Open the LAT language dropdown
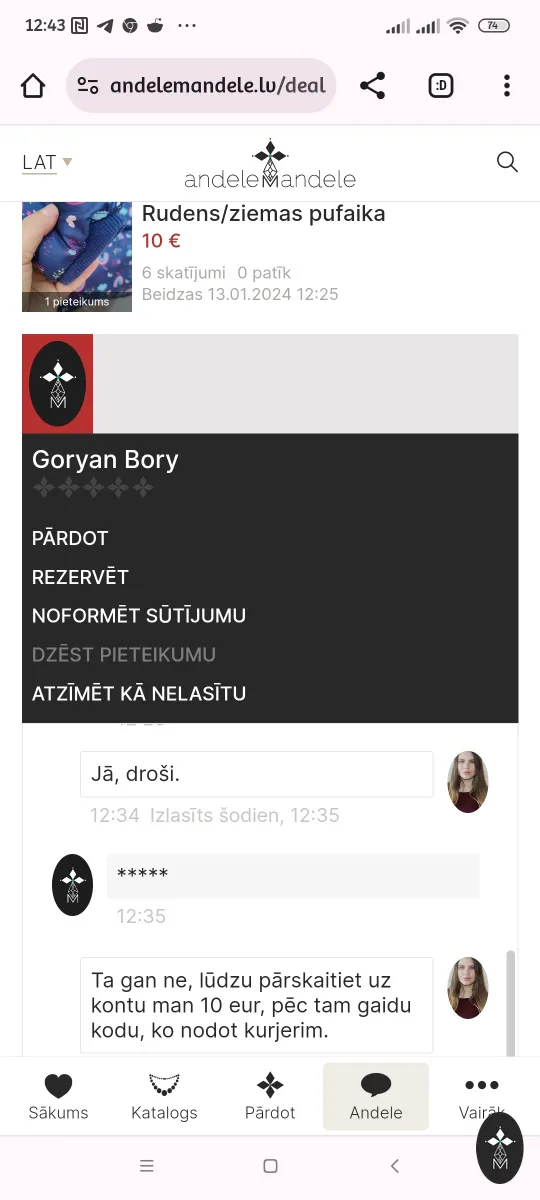This screenshot has height=1200, width=540. 47,162
